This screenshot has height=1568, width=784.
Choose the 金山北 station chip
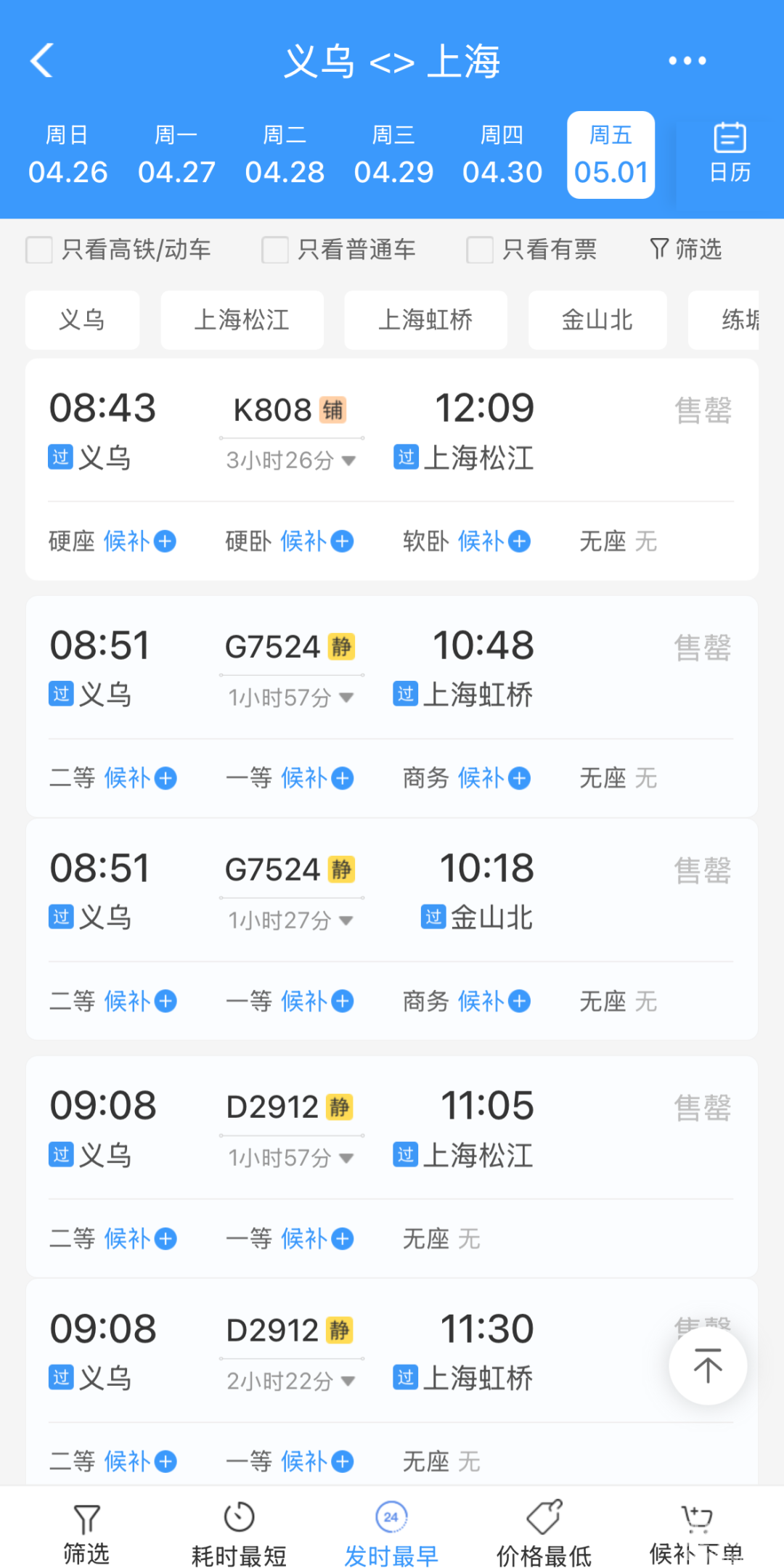pyautogui.click(x=597, y=320)
